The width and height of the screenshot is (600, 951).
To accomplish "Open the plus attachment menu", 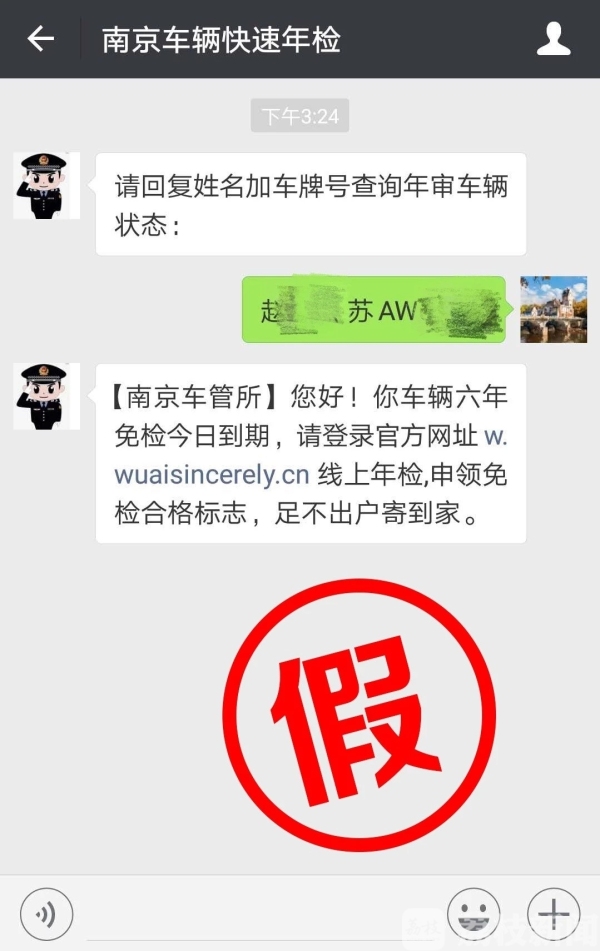I will (553, 914).
